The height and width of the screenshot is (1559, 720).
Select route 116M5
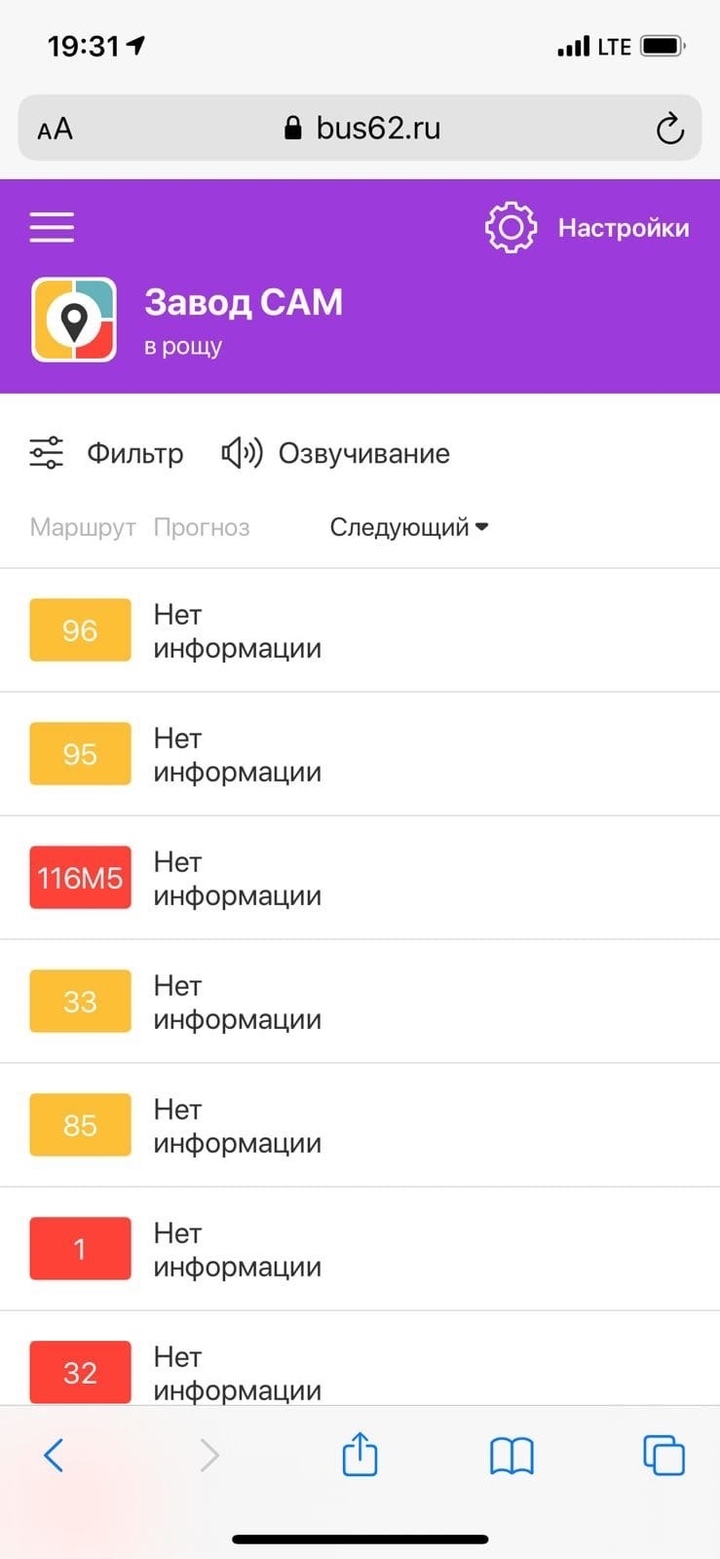pos(360,878)
